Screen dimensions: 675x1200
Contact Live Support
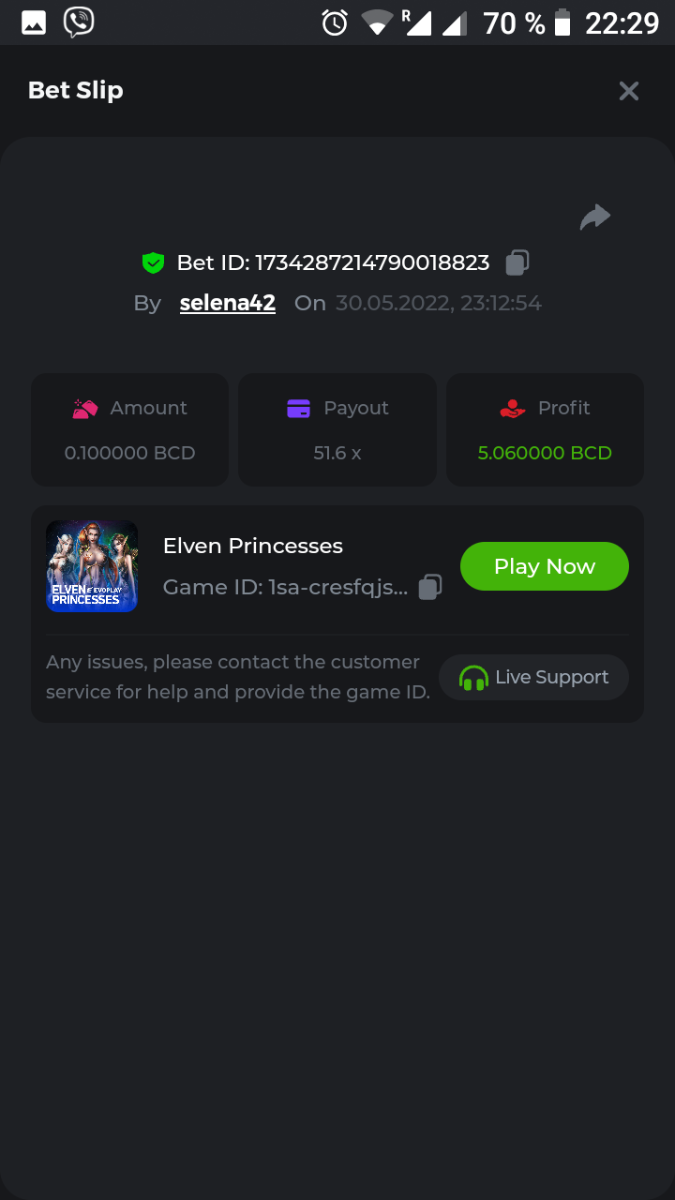coord(534,678)
